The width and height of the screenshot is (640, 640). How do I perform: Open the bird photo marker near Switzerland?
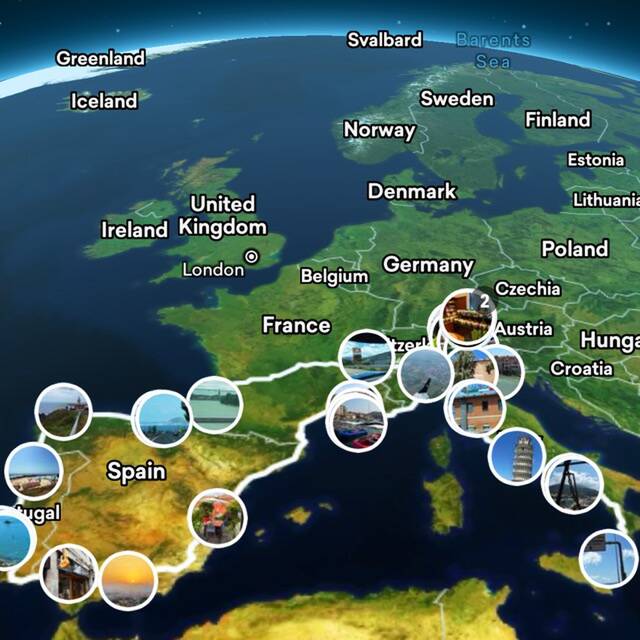(x=425, y=375)
